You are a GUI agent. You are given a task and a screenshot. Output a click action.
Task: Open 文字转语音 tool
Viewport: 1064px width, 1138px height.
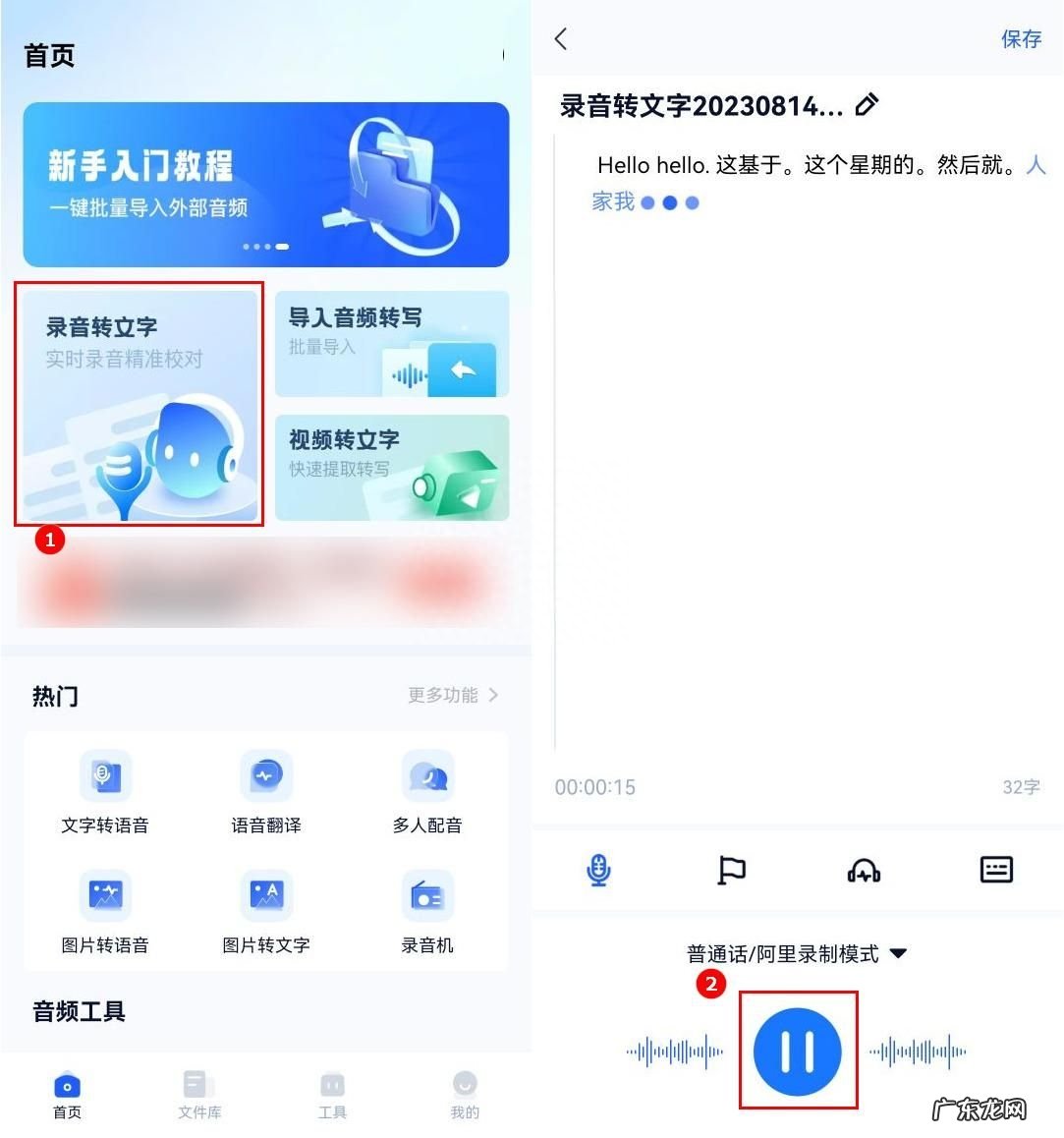(x=105, y=792)
